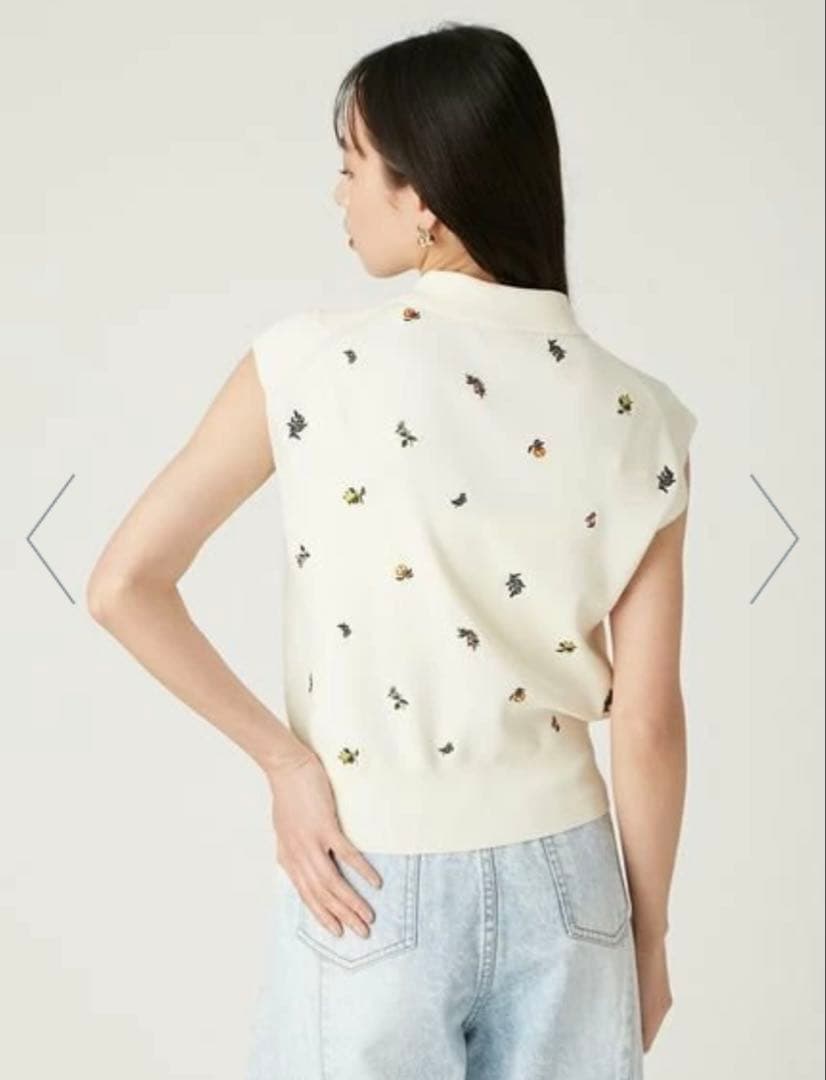Go to the next product photo

774,539
